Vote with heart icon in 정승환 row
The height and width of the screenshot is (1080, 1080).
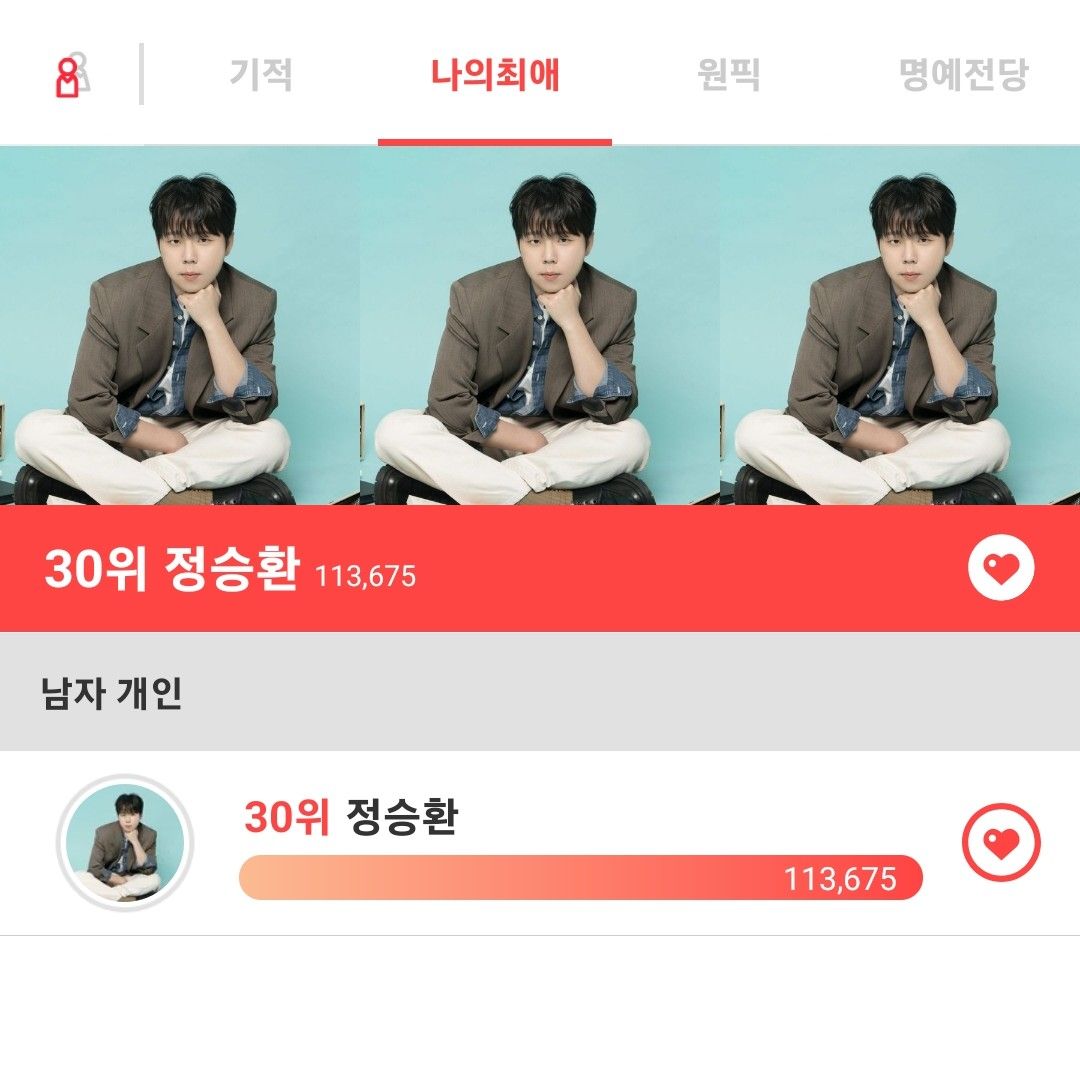(1001, 844)
